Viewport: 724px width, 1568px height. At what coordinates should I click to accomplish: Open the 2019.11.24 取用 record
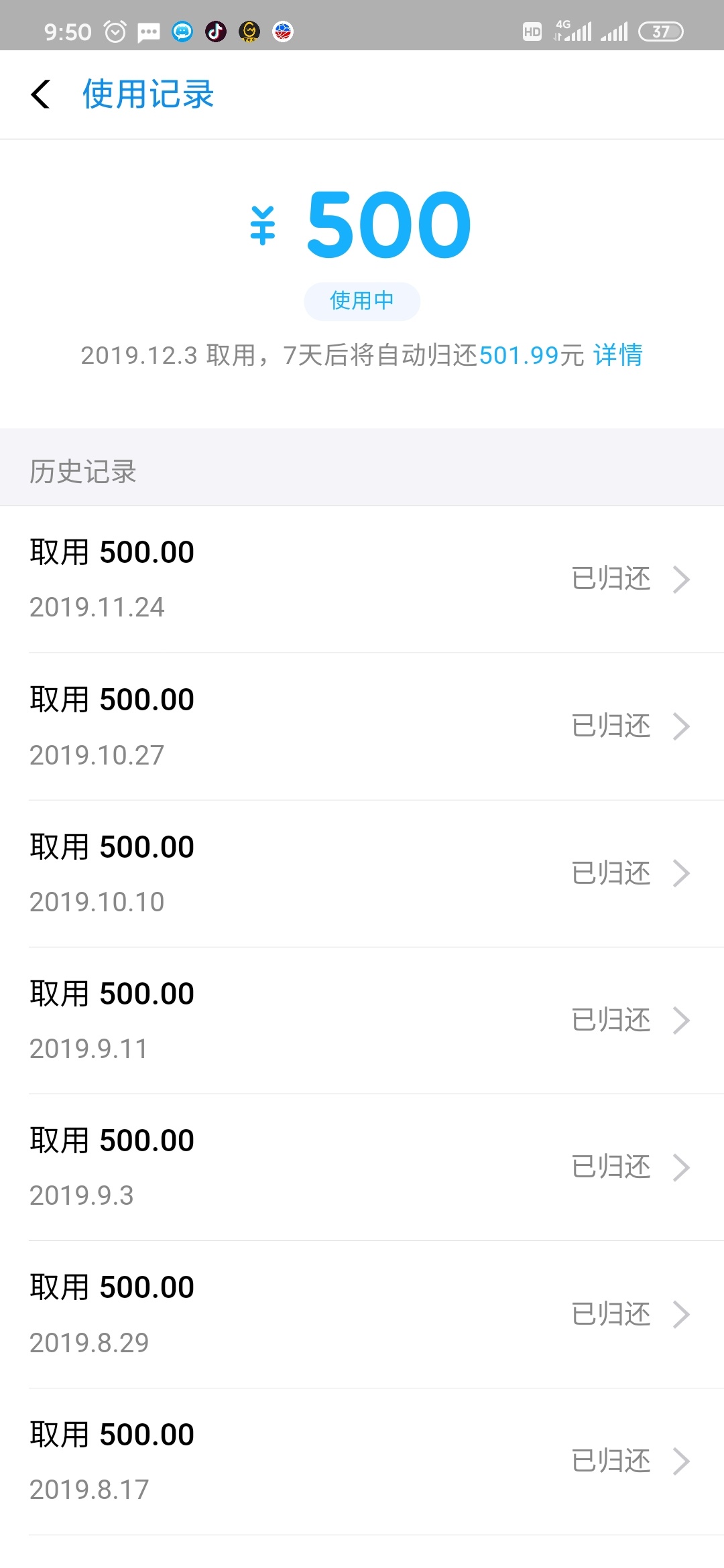point(362,579)
